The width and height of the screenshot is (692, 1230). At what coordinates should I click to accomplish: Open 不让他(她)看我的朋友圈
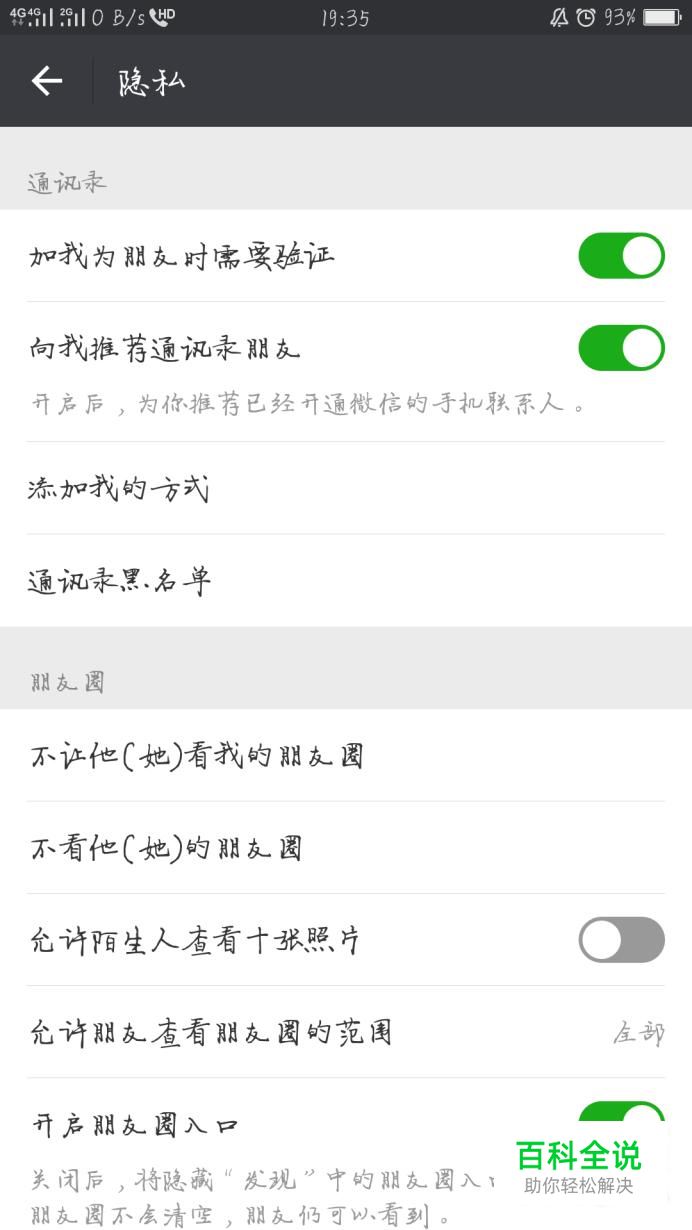(x=346, y=755)
